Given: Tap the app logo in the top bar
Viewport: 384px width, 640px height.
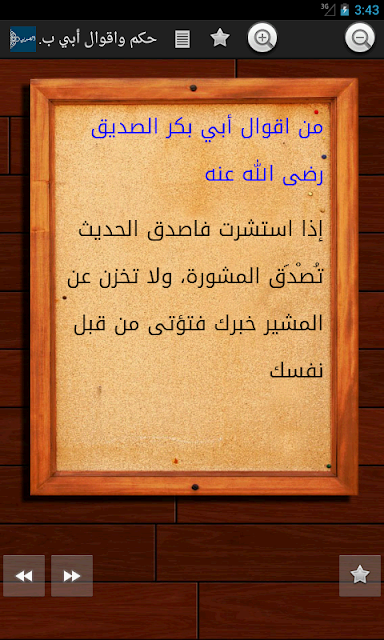Looking at the screenshot, I should coord(23,39).
